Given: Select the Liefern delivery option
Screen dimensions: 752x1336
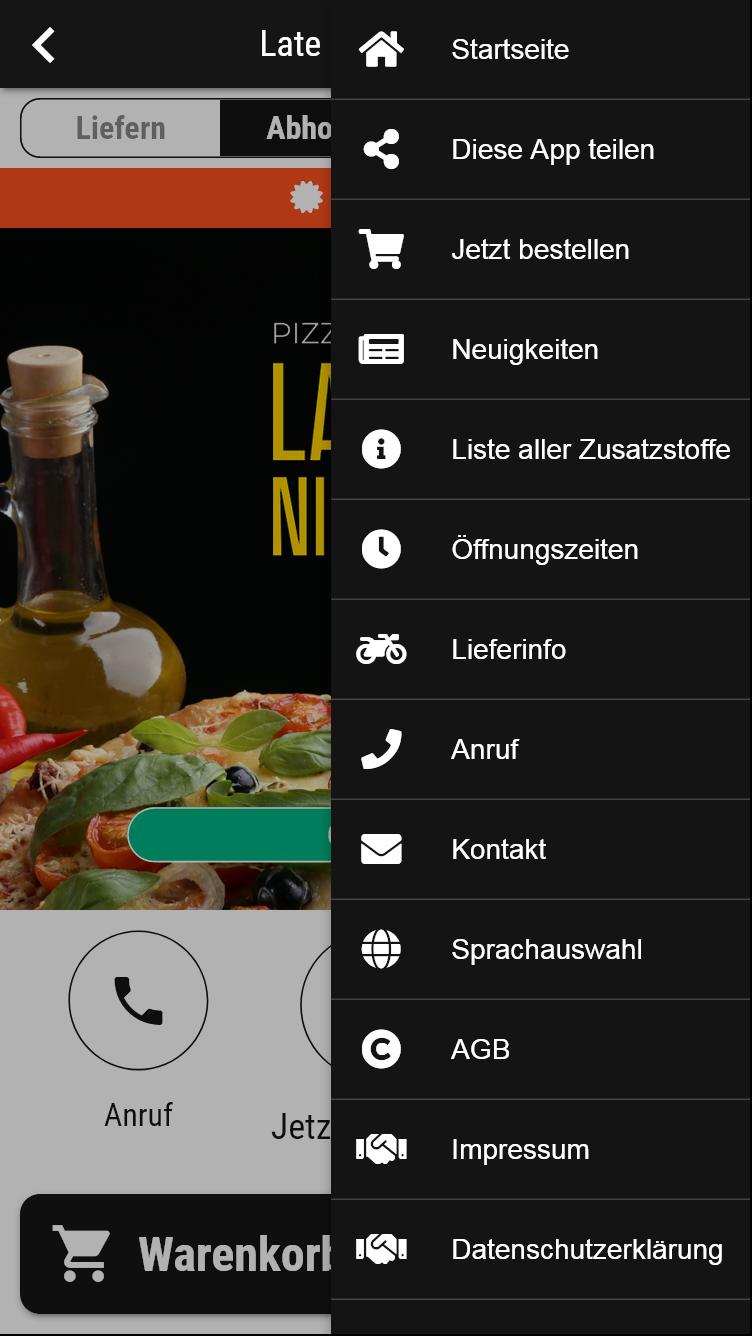Looking at the screenshot, I should coord(120,127).
